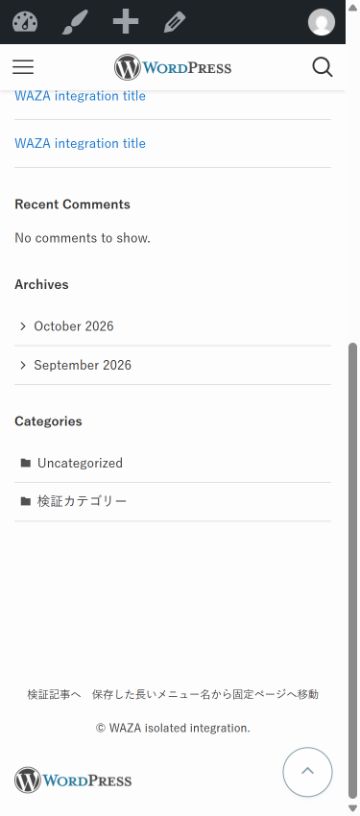Open the Uncategorized category

coord(80,463)
